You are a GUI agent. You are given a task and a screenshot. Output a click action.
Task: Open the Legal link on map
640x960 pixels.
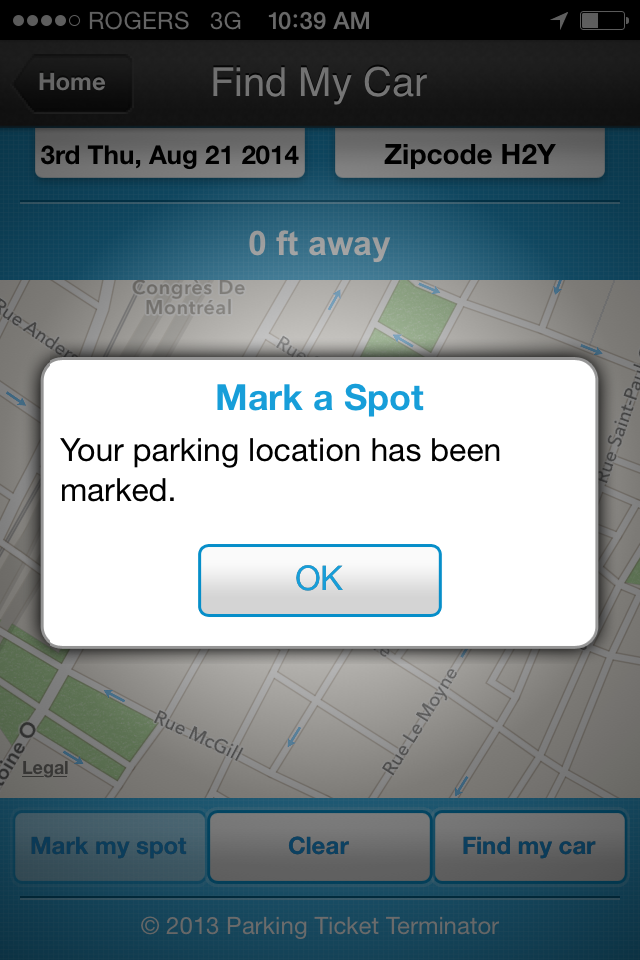(45, 768)
